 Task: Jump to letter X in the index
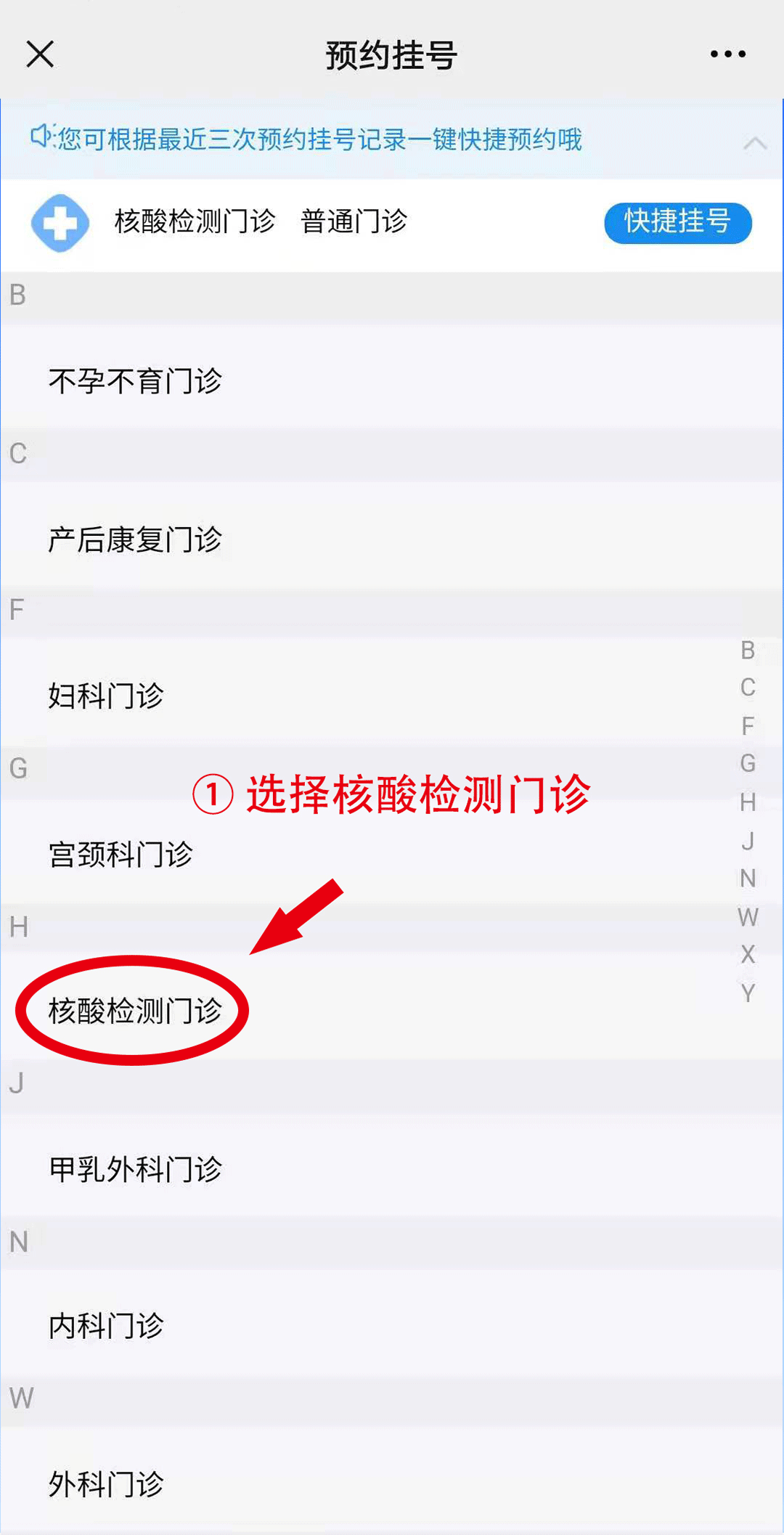pos(748,954)
